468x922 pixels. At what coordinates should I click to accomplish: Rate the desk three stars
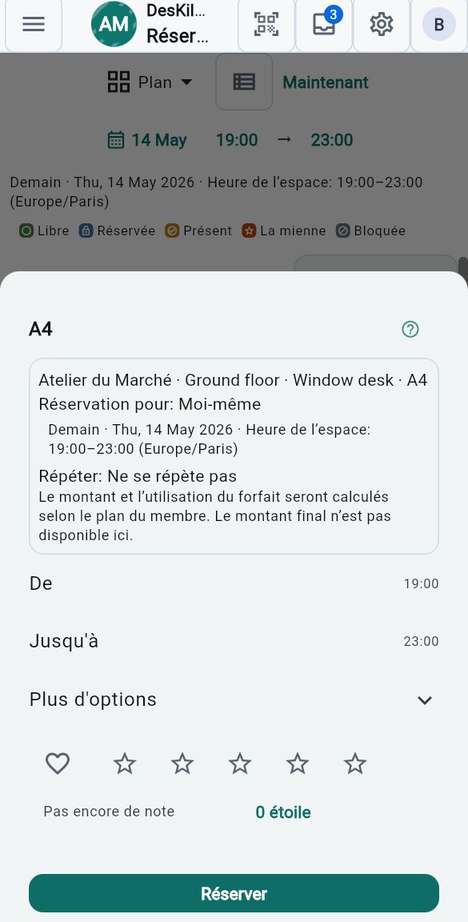point(240,764)
